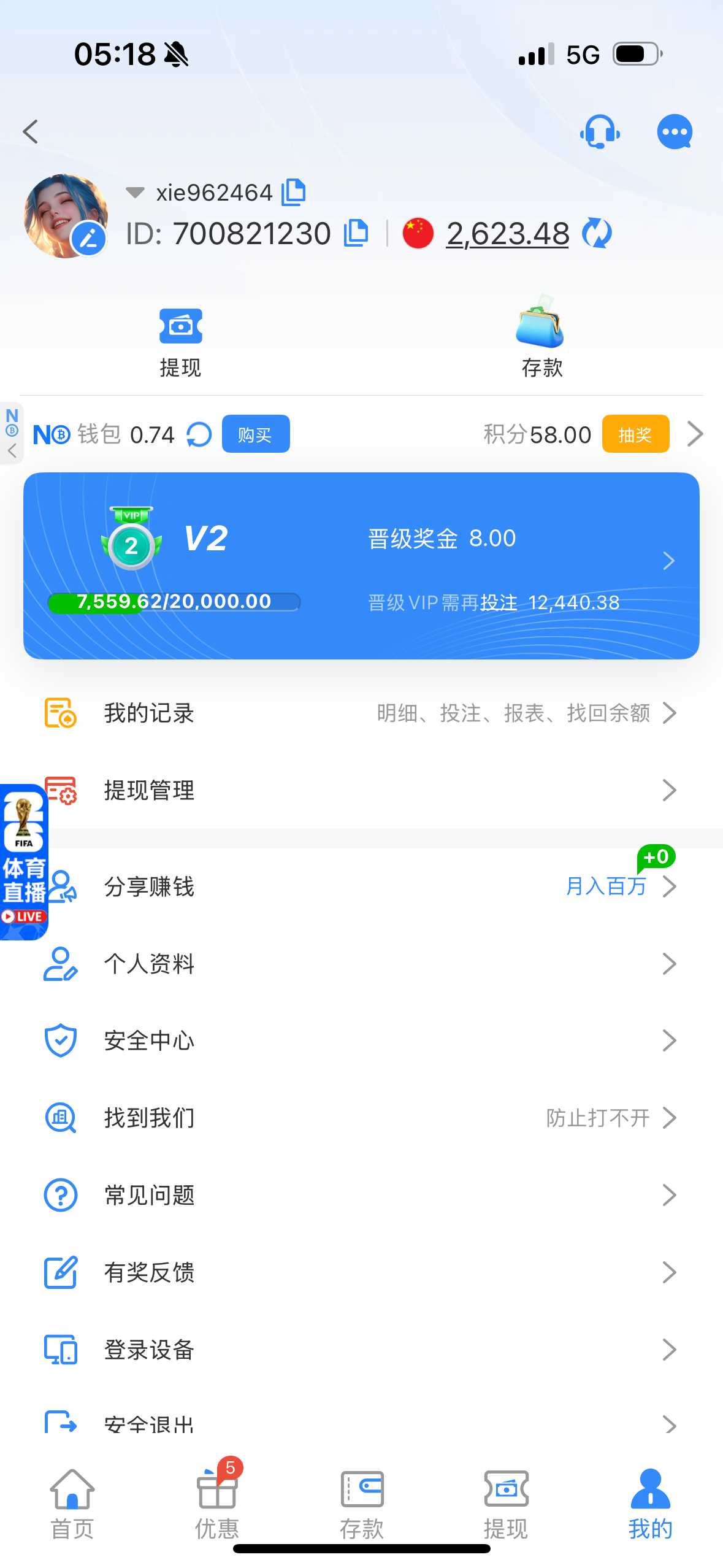Screen dimensions: 723x1568
Task: Tap 存款 deposit wallet shortcut below profile
Action: click(541, 337)
